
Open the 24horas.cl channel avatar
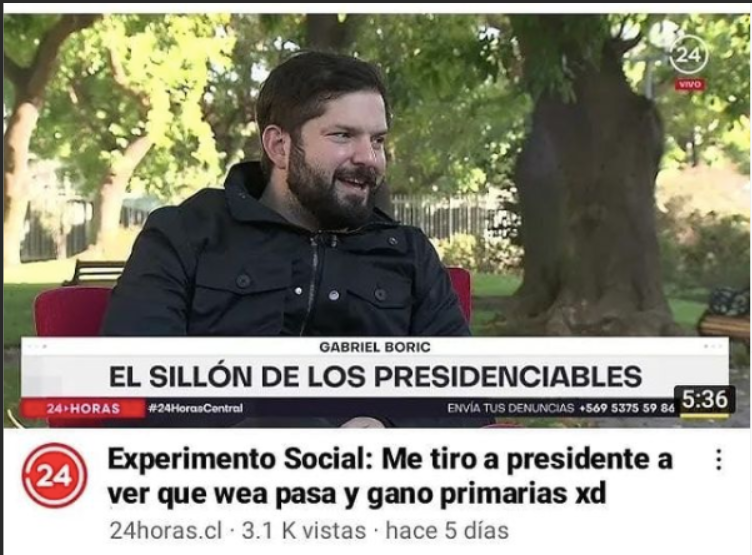tap(55, 476)
